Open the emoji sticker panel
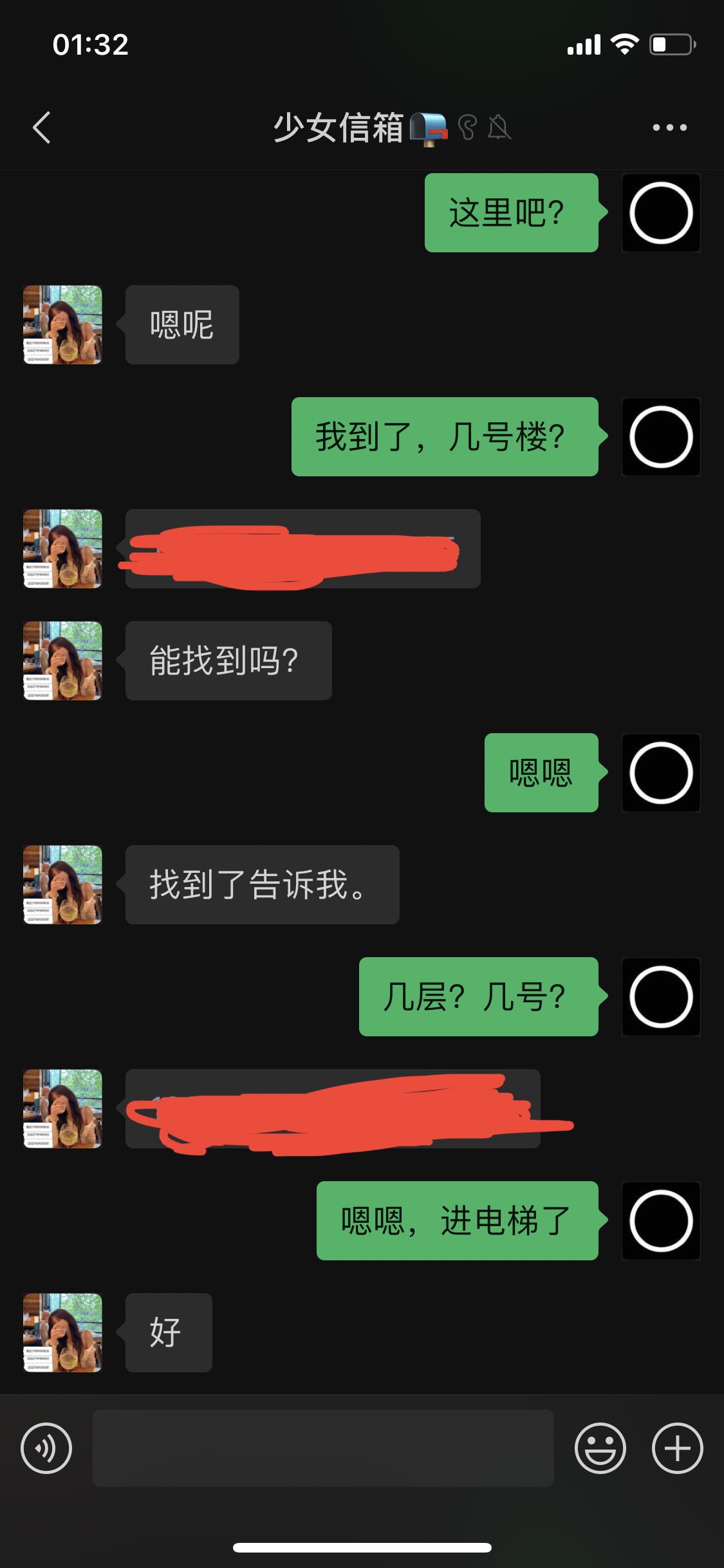 pos(600,1448)
